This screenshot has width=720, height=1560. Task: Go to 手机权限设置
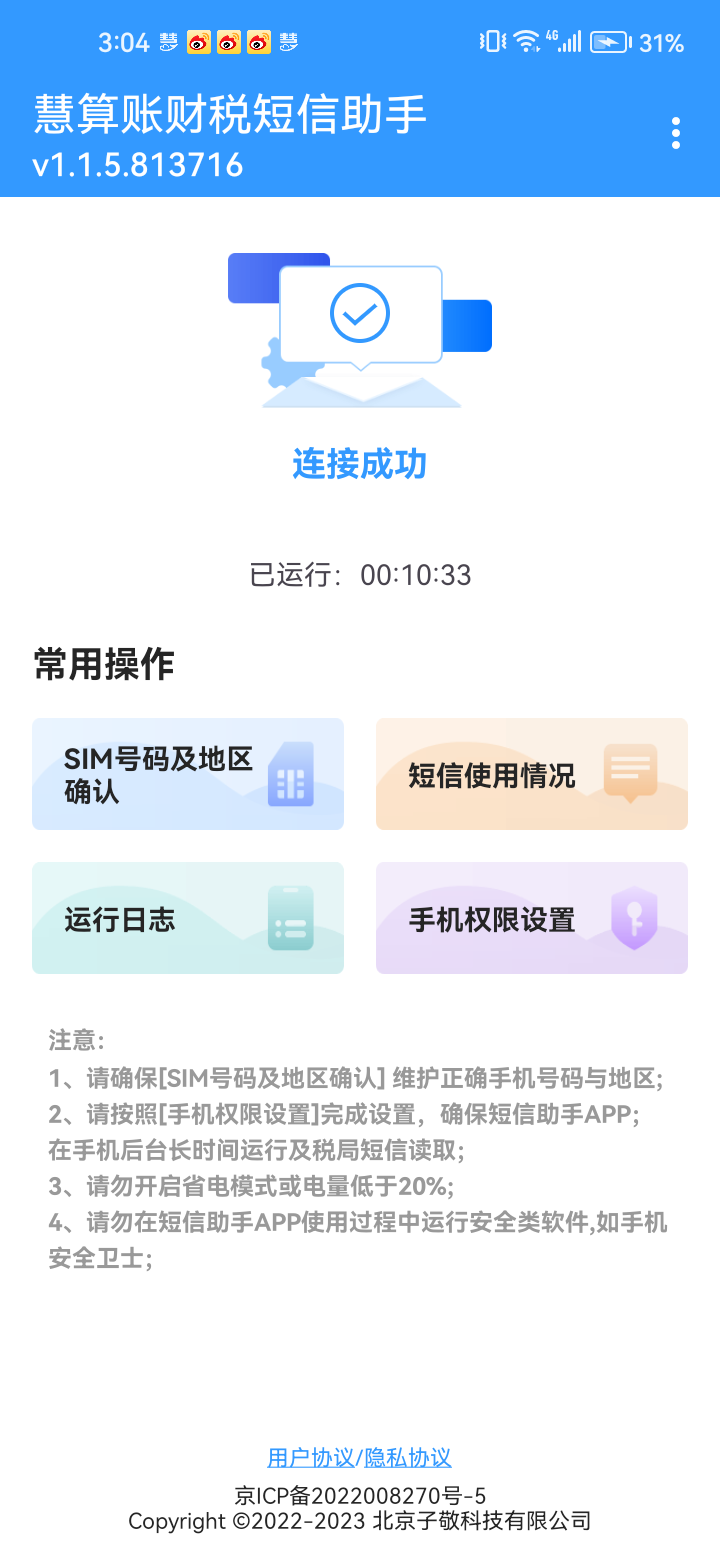(532, 918)
